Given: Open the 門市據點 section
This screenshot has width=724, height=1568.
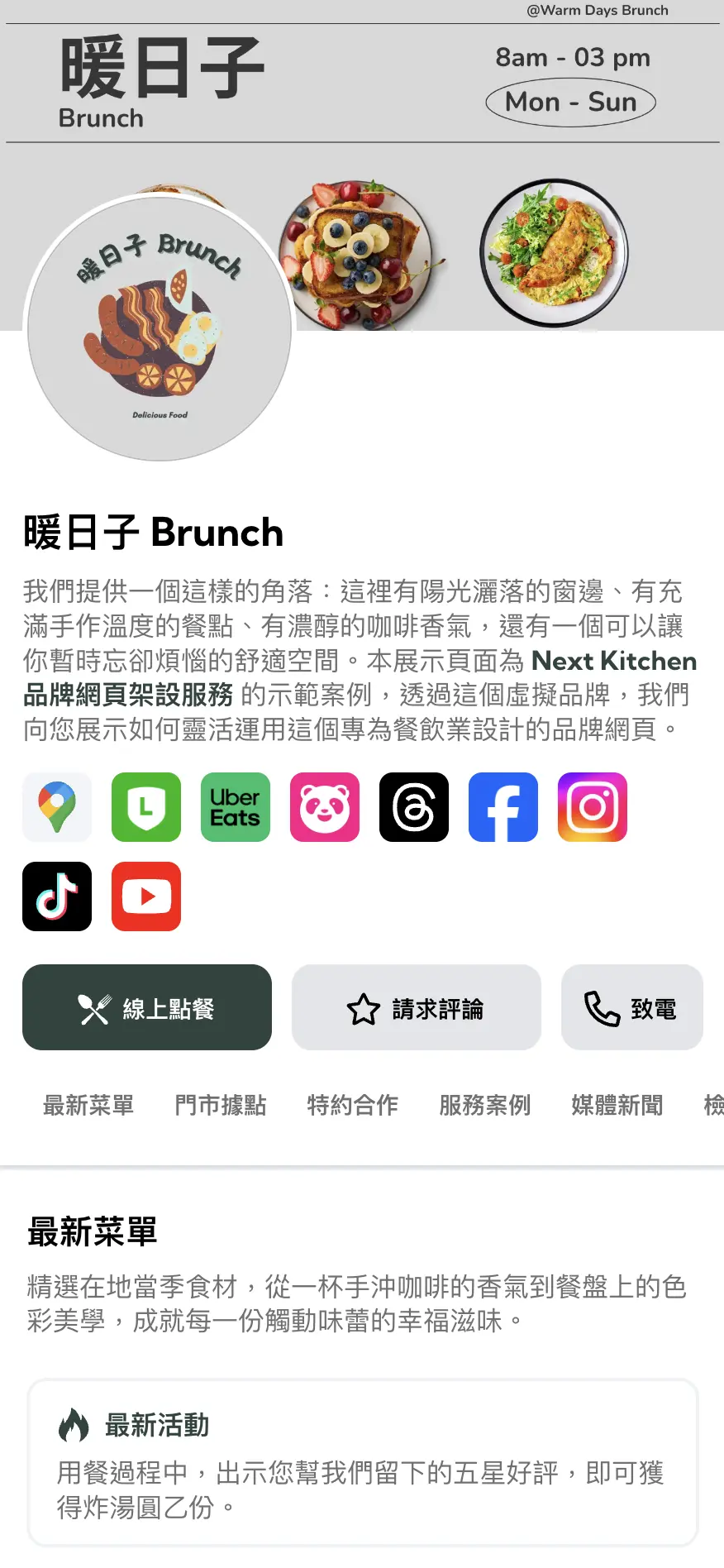Looking at the screenshot, I should [x=220, y=1106].
